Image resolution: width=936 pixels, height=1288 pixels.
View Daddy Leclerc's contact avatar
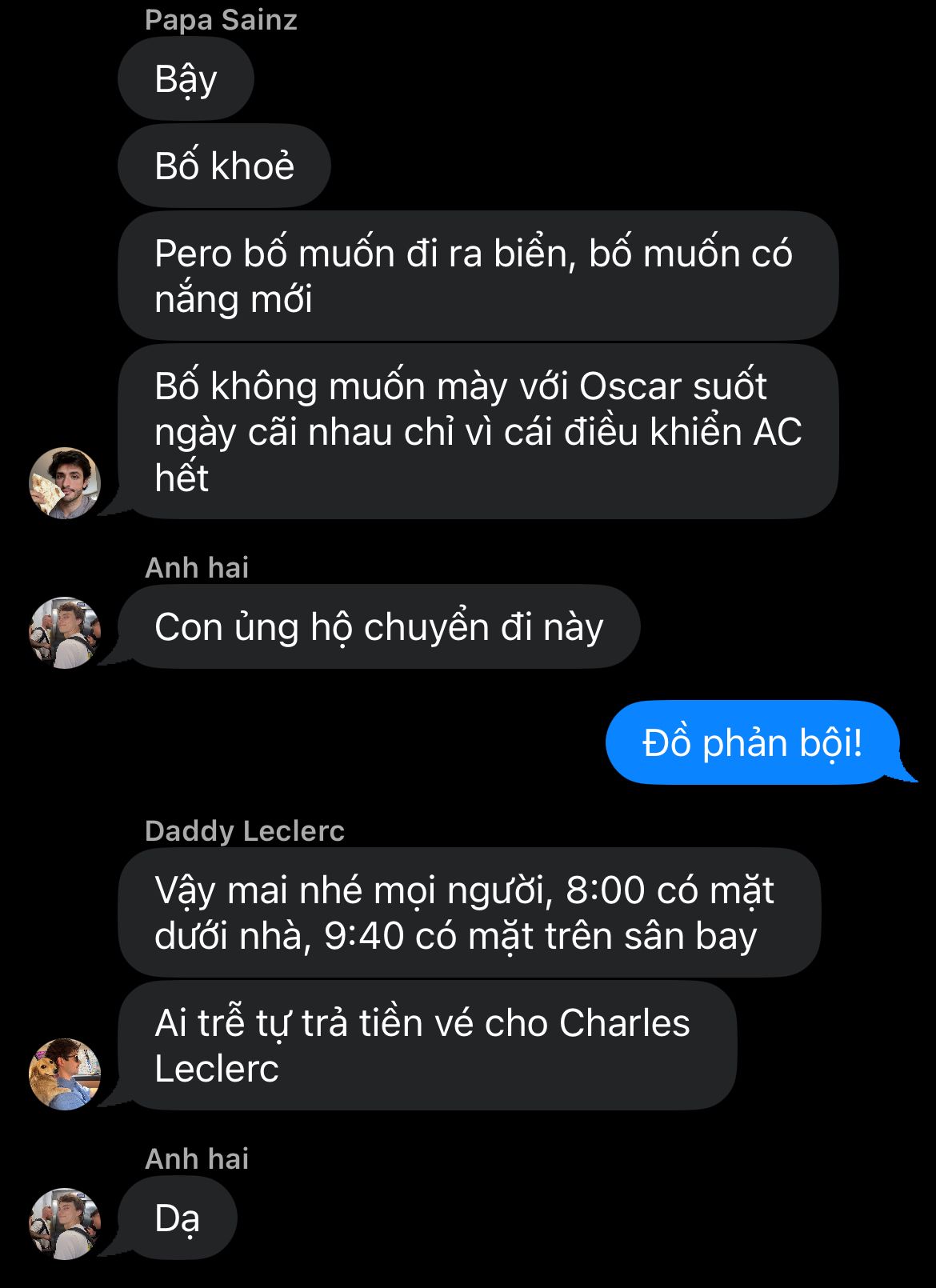coord(65,1074)
